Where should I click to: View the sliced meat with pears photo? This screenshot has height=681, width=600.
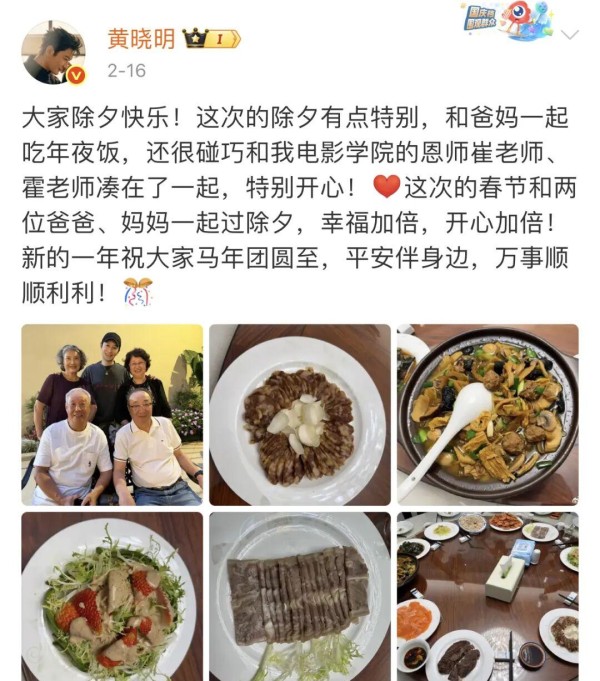pyautogui.click(x=299, y=414)
